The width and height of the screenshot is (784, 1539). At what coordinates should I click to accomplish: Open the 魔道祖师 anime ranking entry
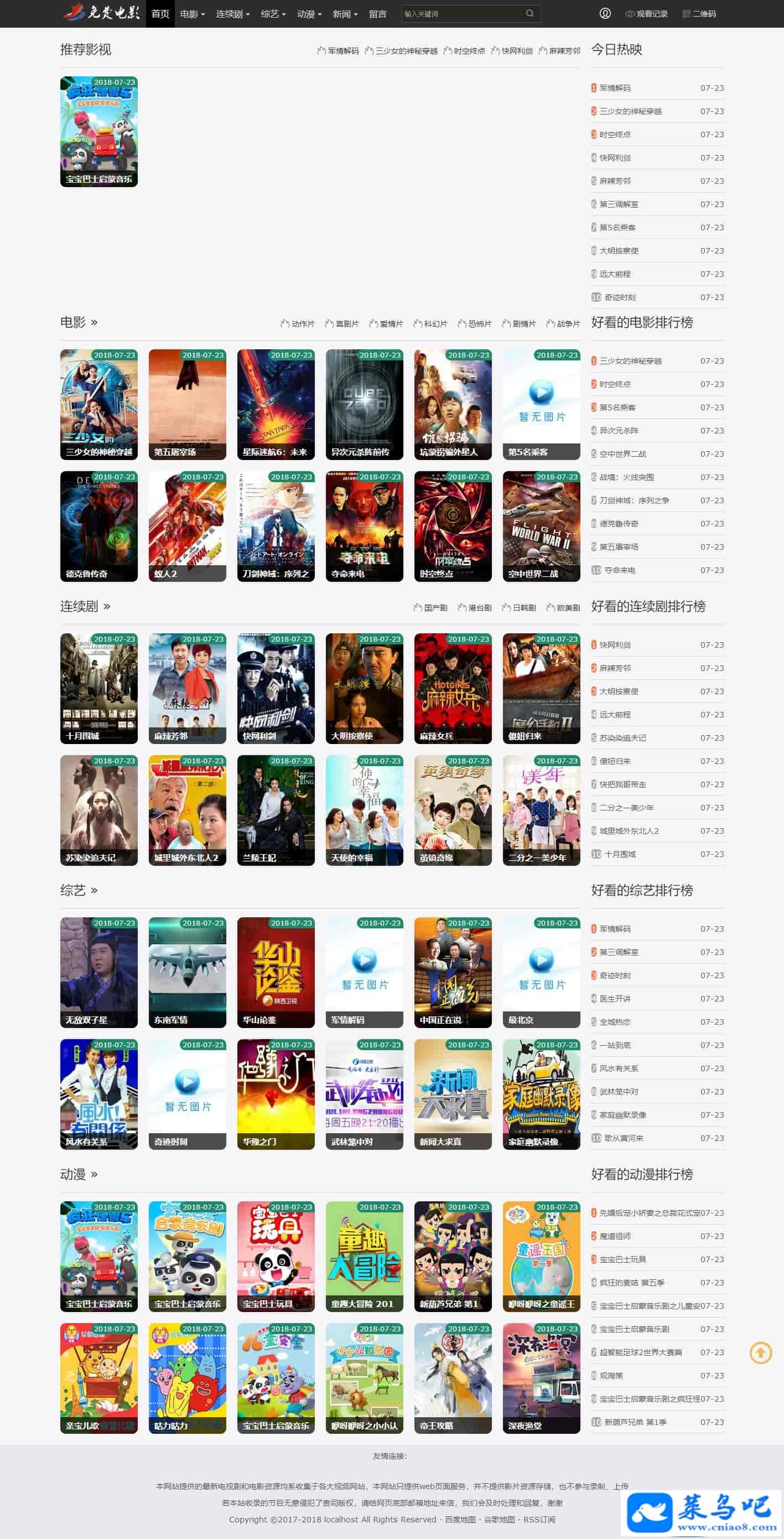coord(615,1236)
